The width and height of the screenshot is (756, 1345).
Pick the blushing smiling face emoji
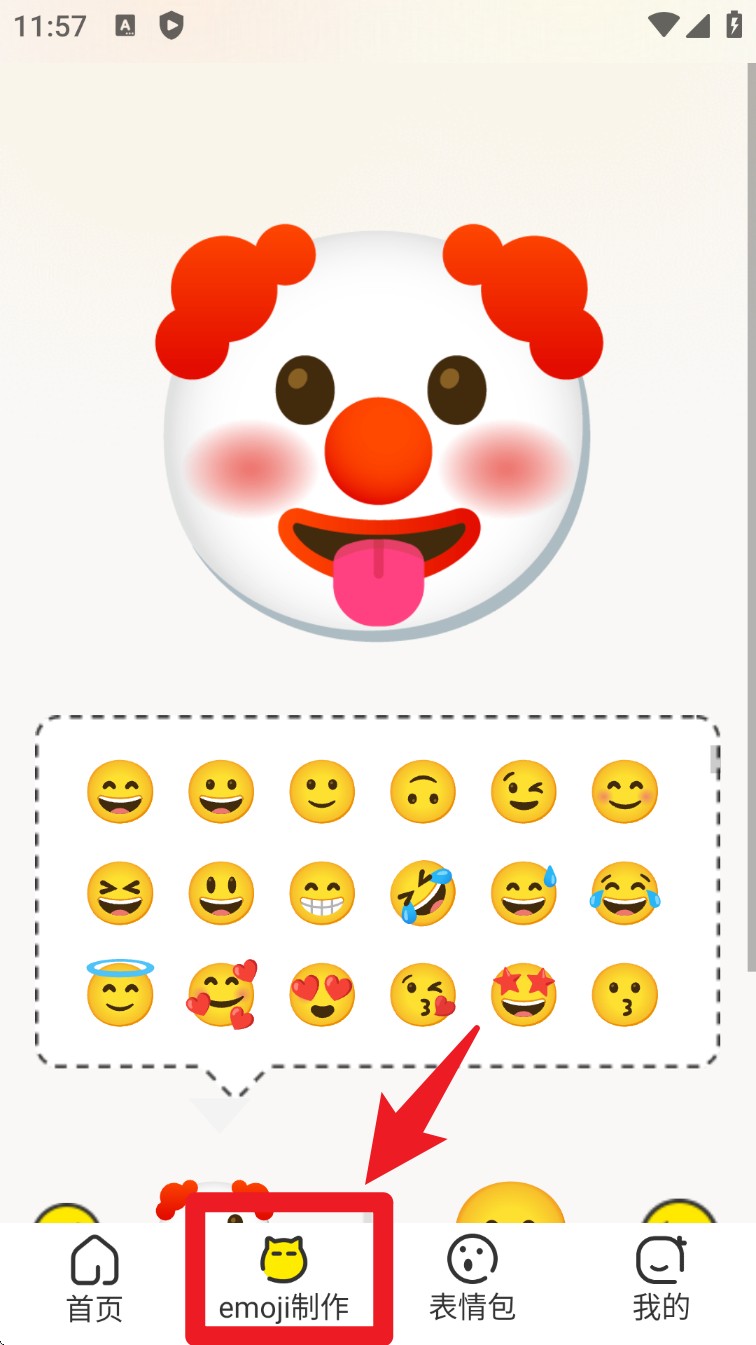click(624, 792)
